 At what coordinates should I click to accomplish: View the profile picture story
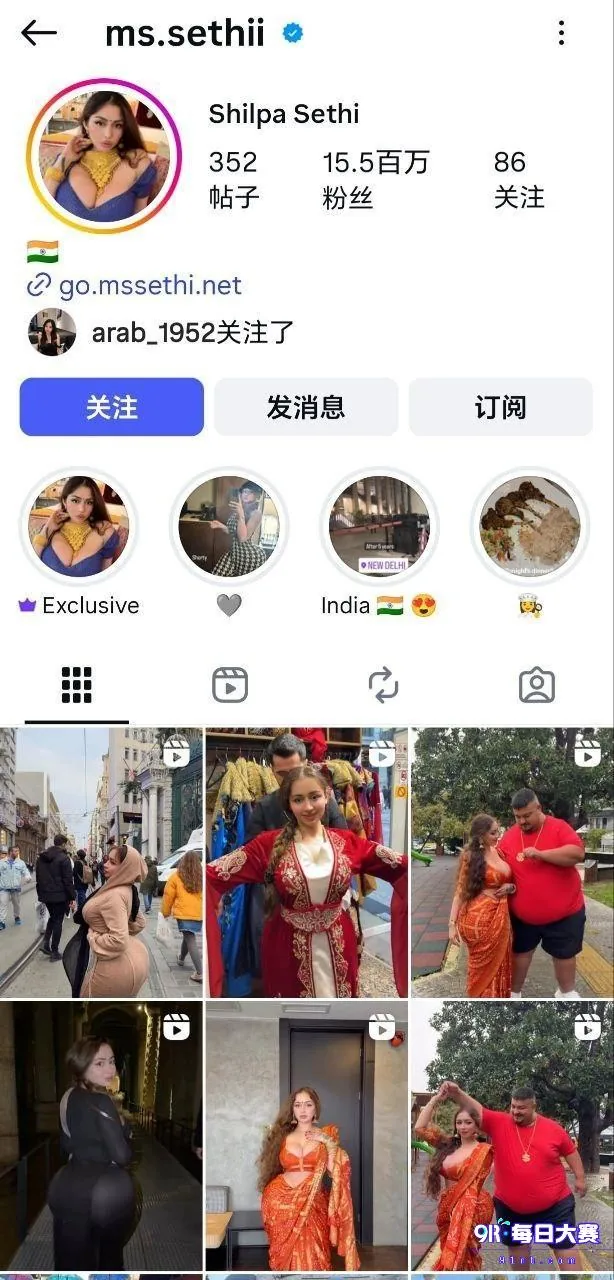click(x=104, y=156)
